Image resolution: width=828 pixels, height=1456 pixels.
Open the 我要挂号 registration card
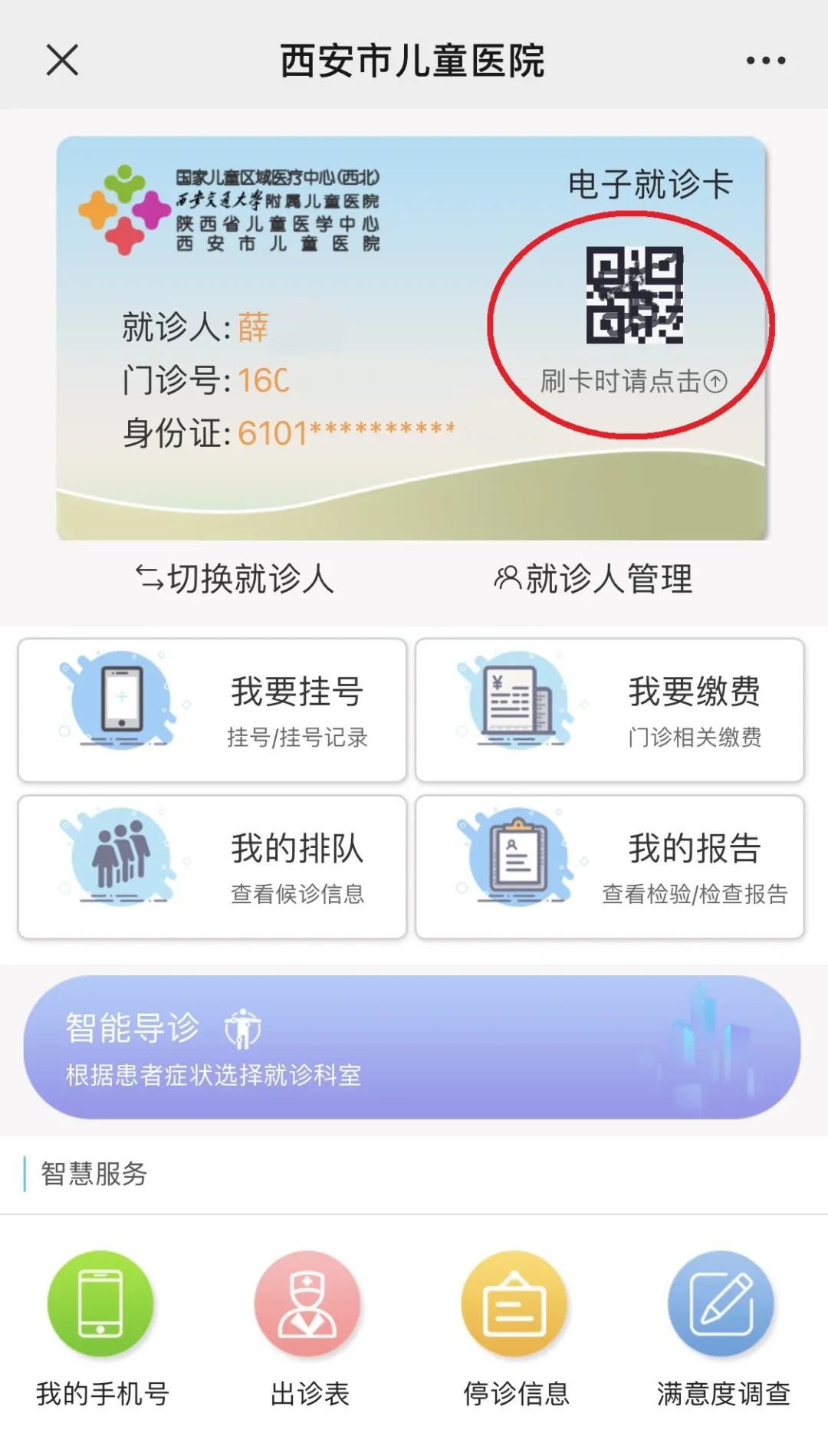pyautogui.click(x=212, y=710)
